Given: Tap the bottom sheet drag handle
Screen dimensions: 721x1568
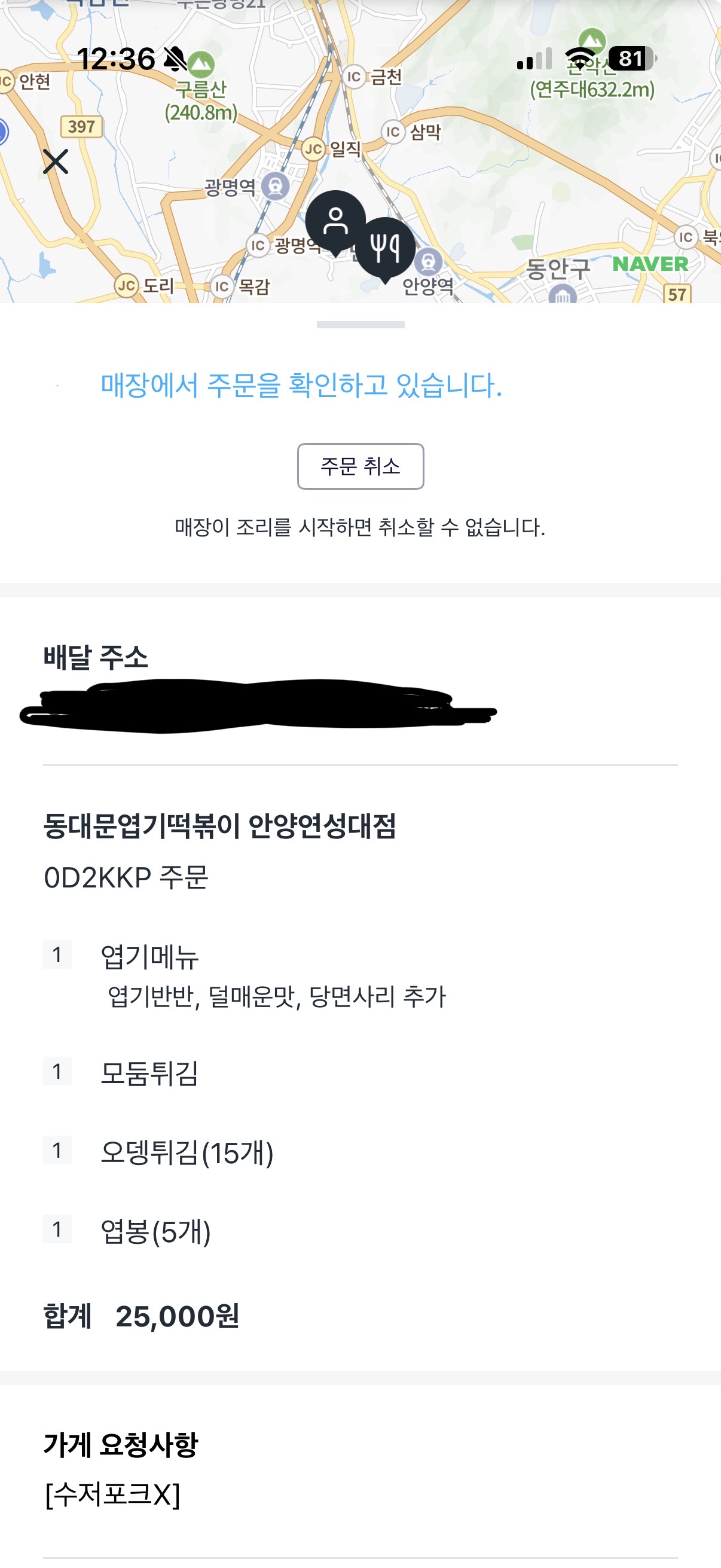Looking at the screenshot, I should tap(360, 325).
